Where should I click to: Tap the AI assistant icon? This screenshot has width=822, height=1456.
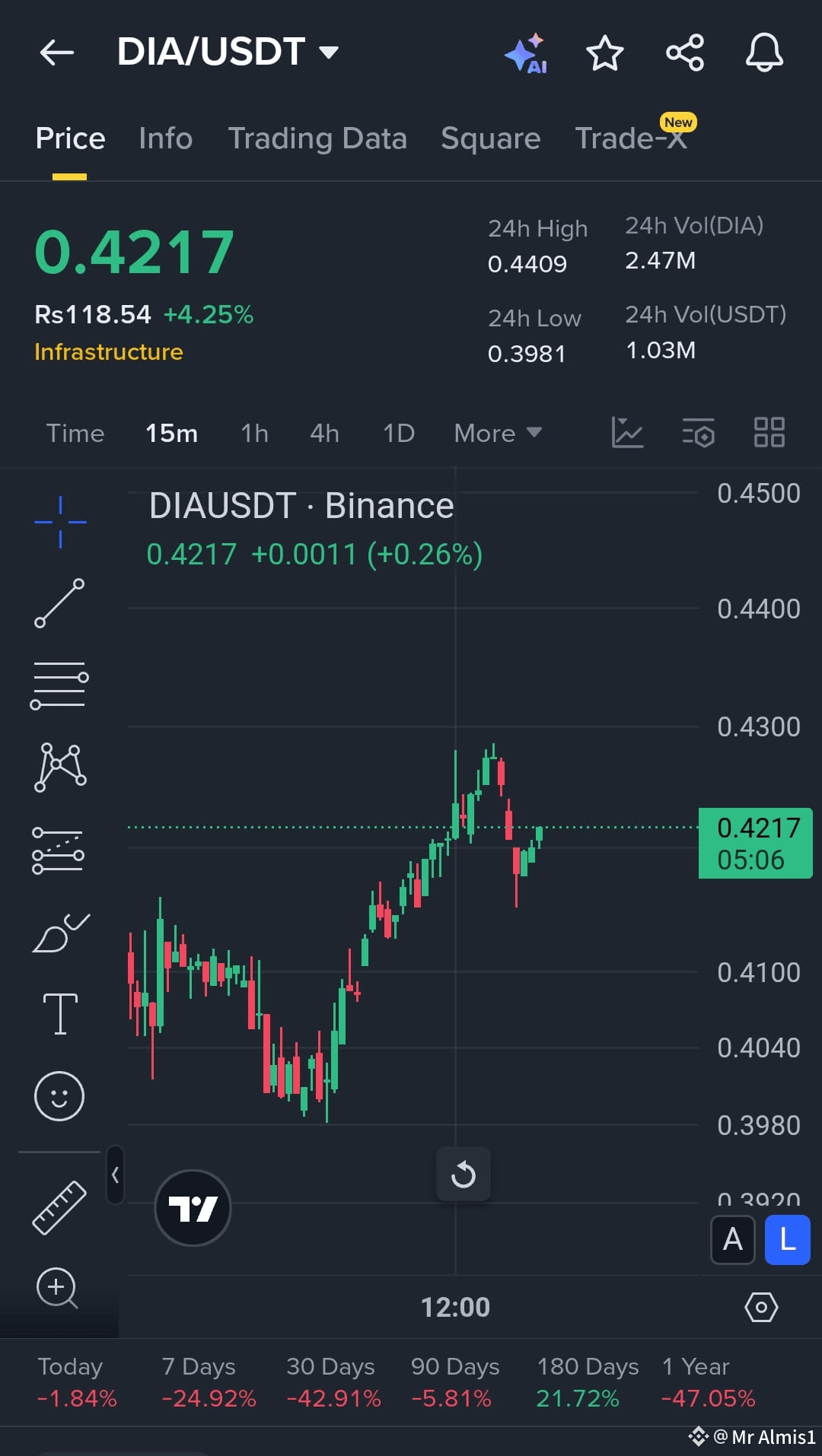[527, 53]
